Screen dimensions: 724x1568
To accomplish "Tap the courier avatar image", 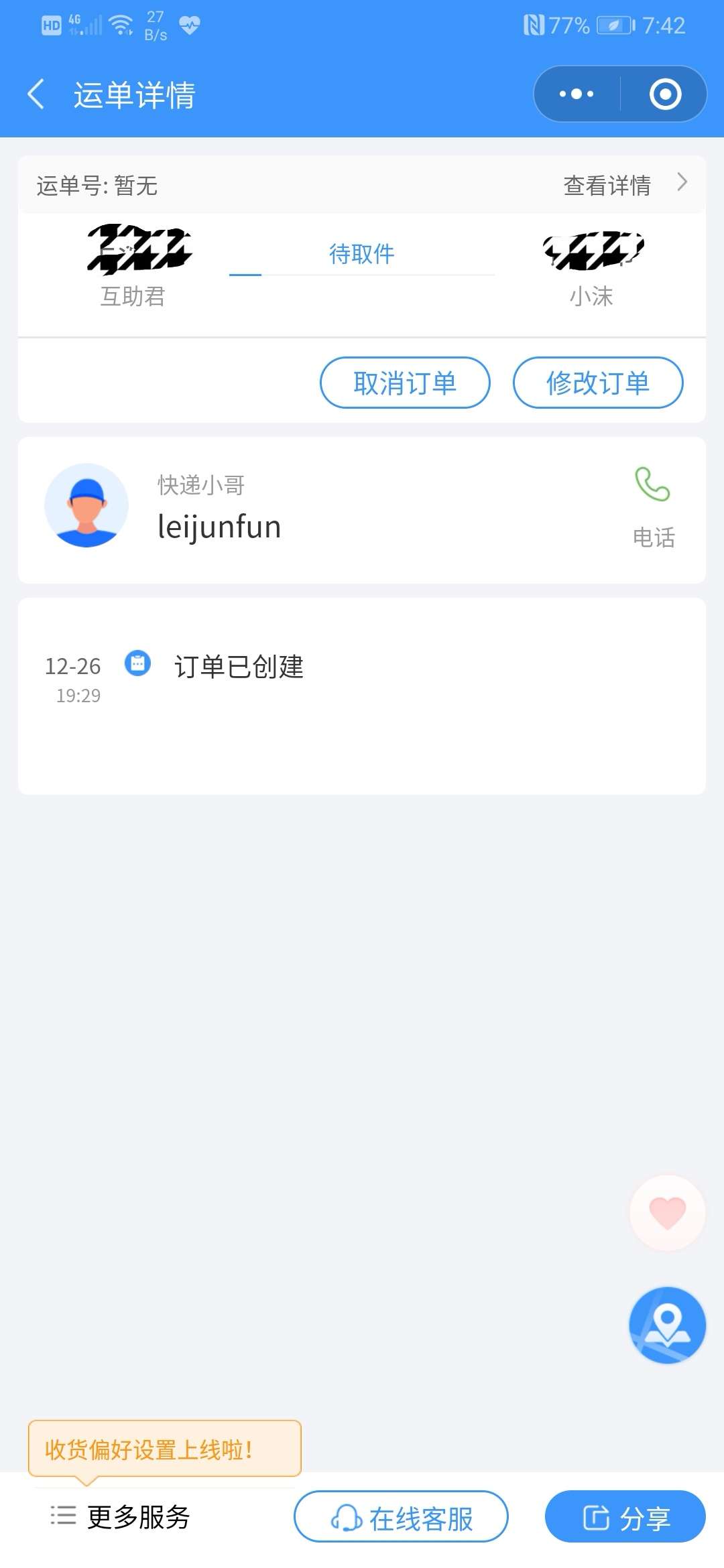I will [86, 505].
